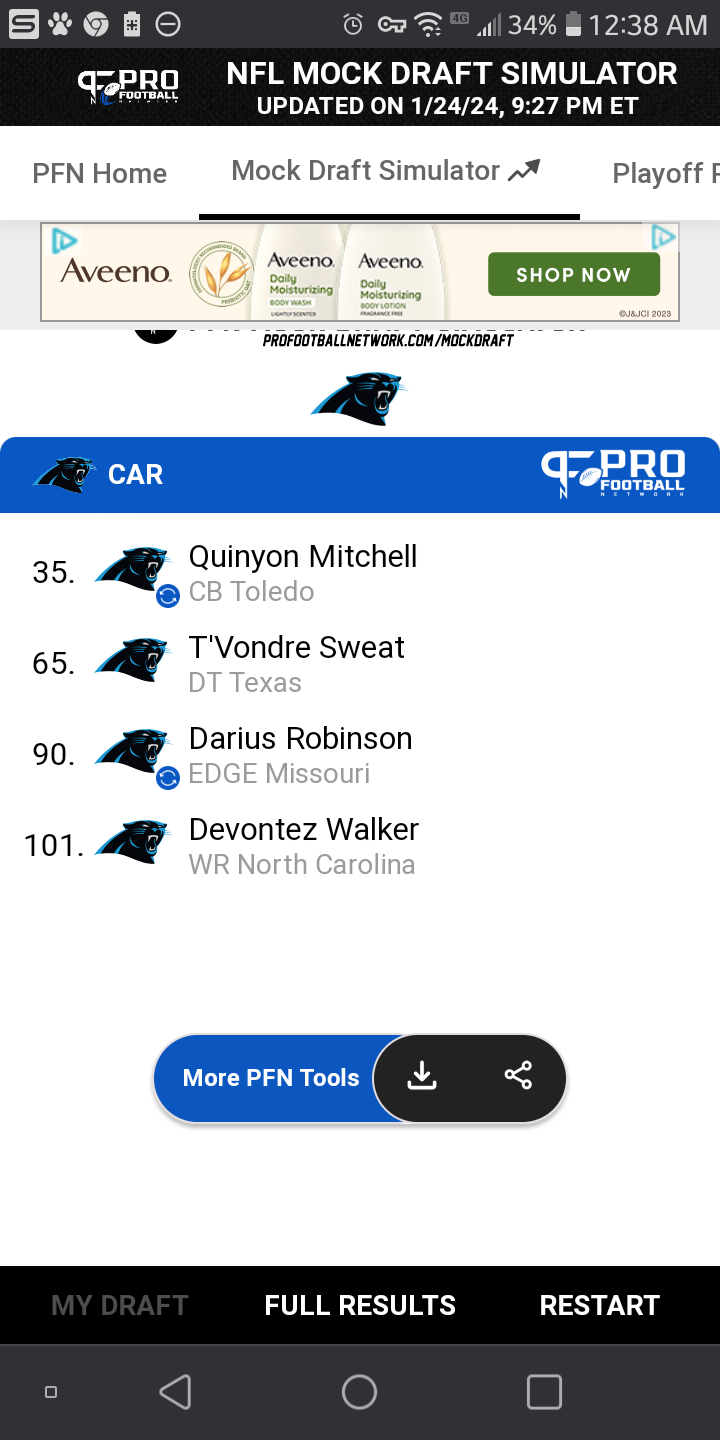Select the My Draft tab
Viewport: 720px width, 1440px height.
[120, 1305]
